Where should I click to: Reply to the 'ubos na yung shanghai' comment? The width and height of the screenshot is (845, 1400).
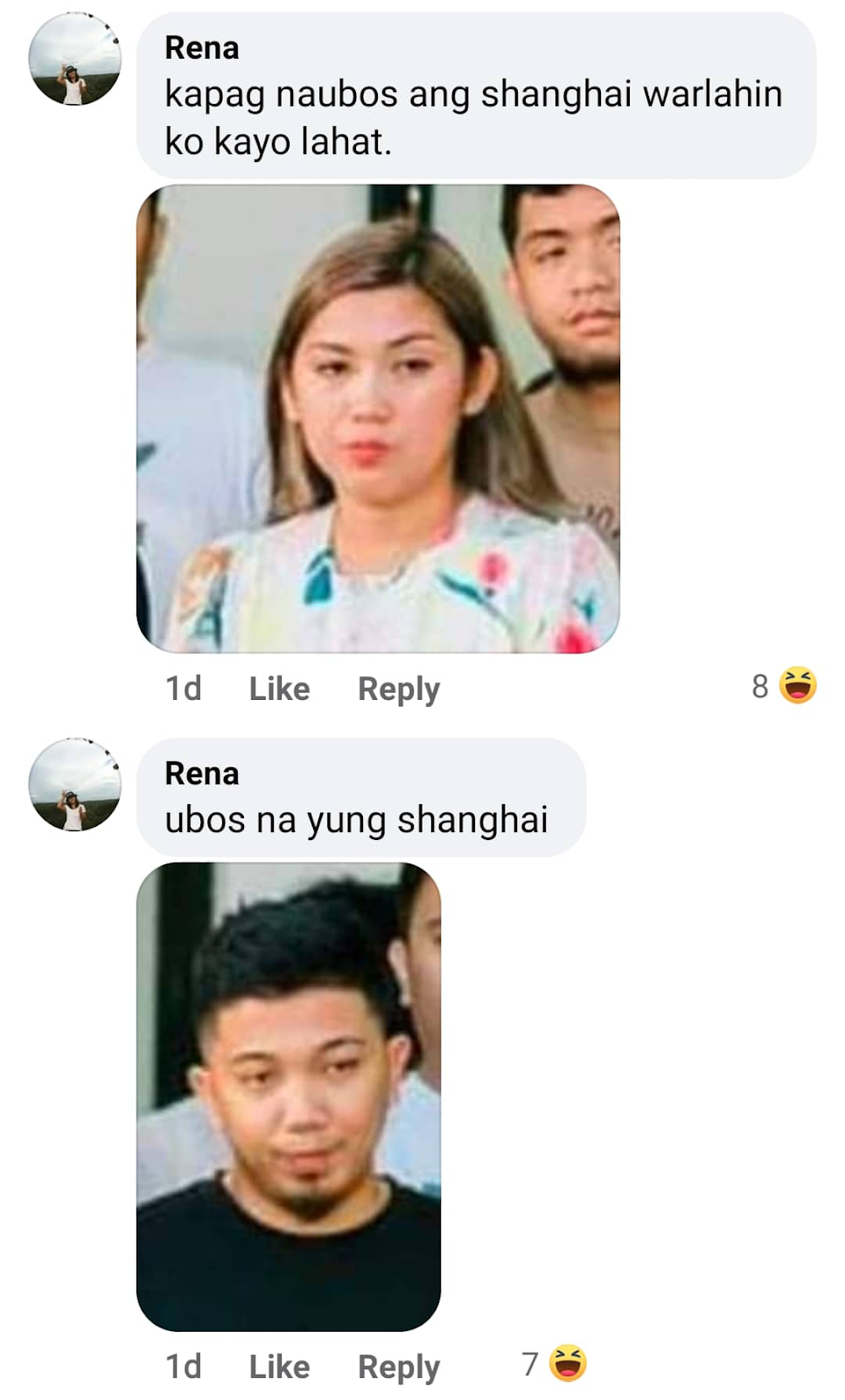398,1366
